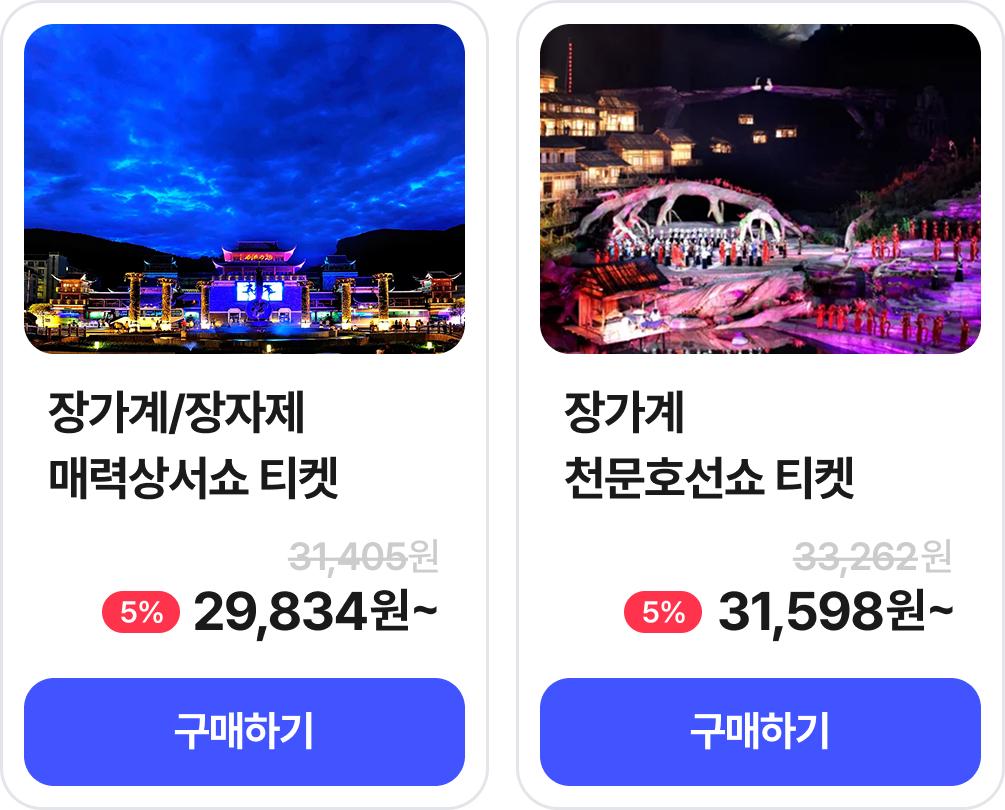The width and height of the screenshot is (1005, 810).
Task: Buy the 천문호선쇼 ticket
Action: [x=760, y=732]
